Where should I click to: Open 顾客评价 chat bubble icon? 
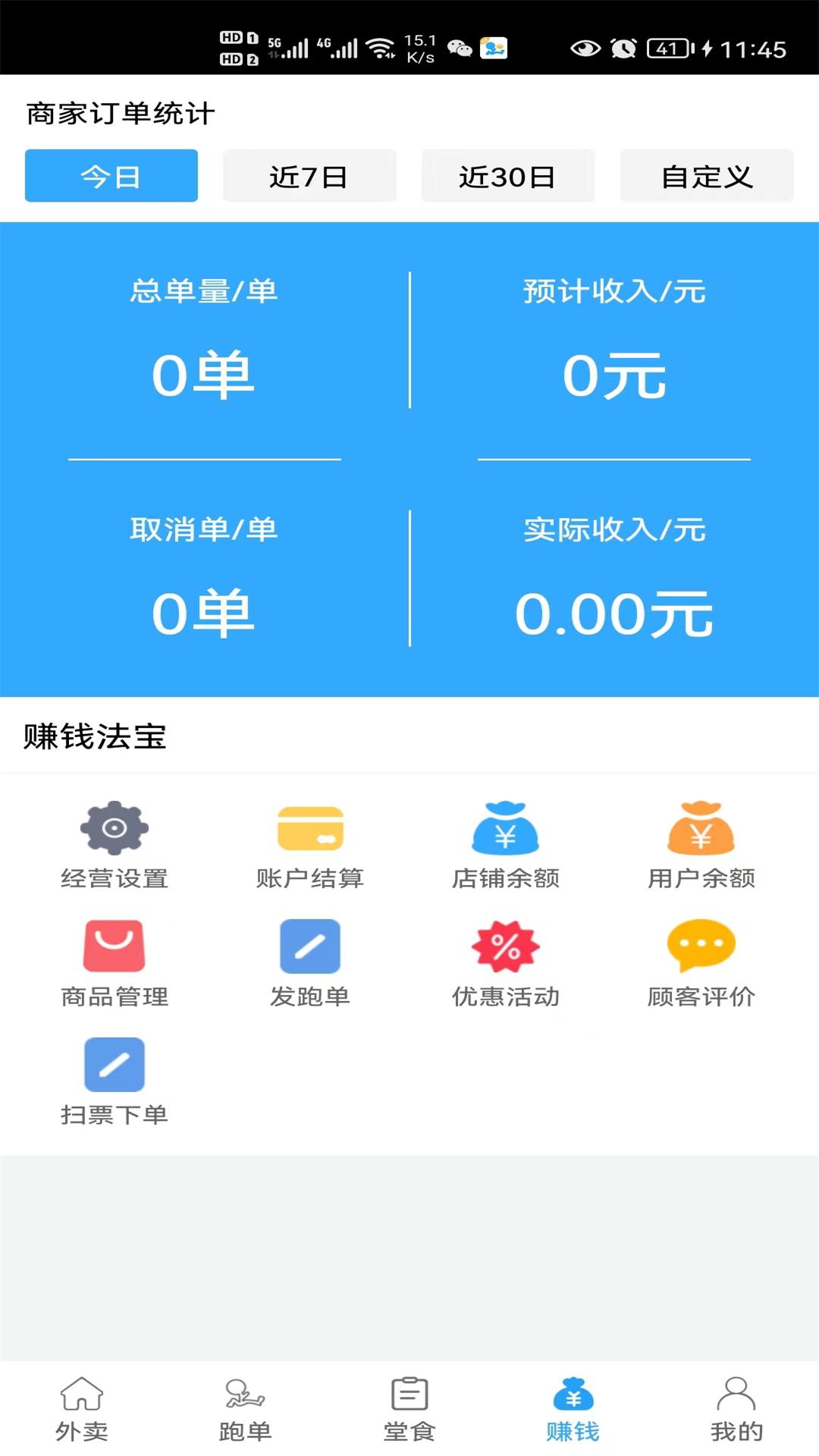(701, 946)
